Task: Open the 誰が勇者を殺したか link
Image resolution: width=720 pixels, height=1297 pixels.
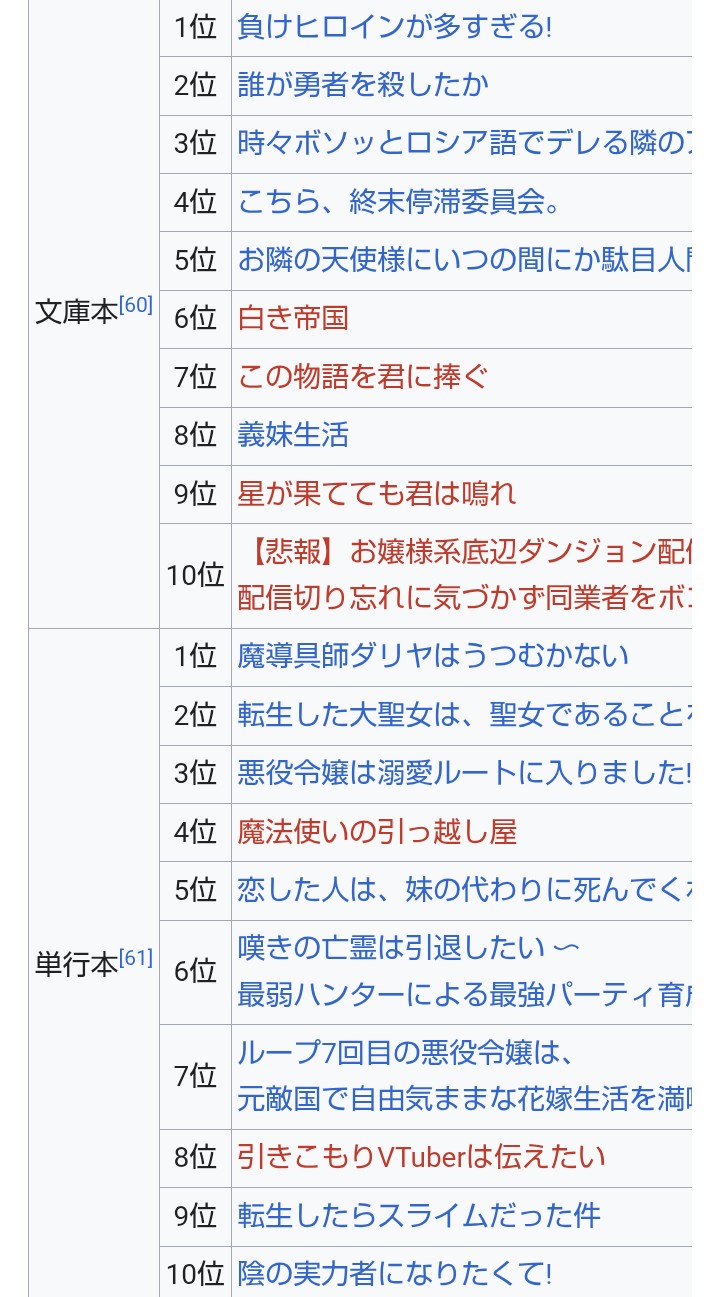Action: pos(363,85)
